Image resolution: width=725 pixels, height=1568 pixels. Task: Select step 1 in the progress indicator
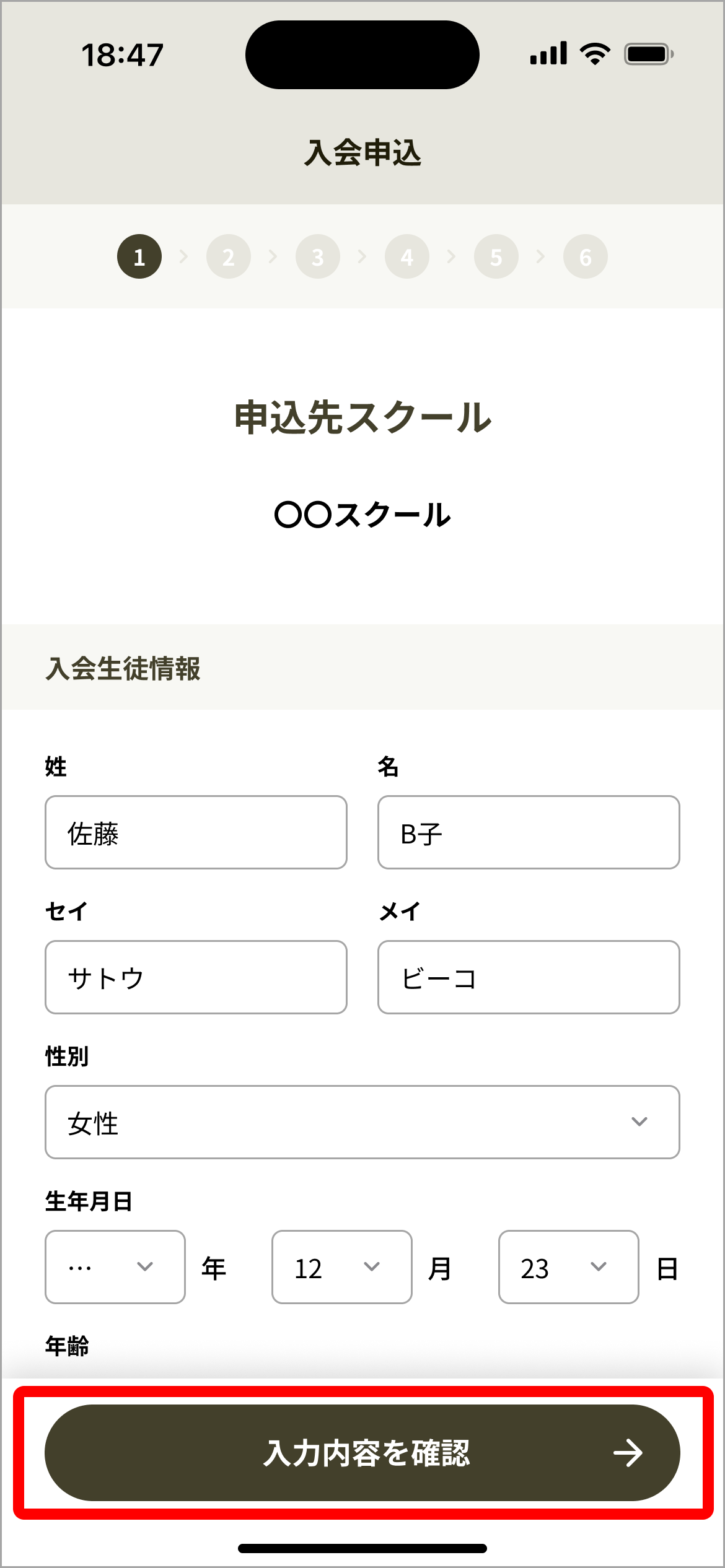(x=139, y=256)
